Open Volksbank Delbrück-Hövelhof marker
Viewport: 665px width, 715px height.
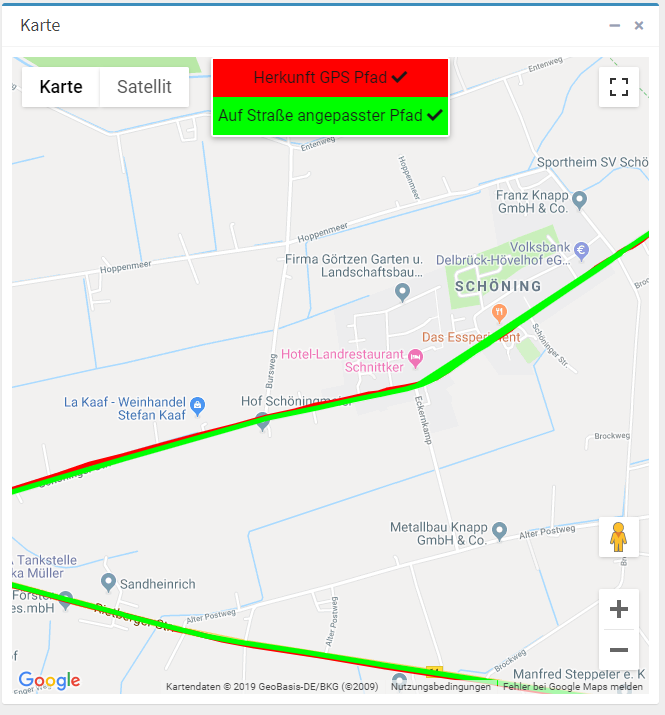point(580,250)
